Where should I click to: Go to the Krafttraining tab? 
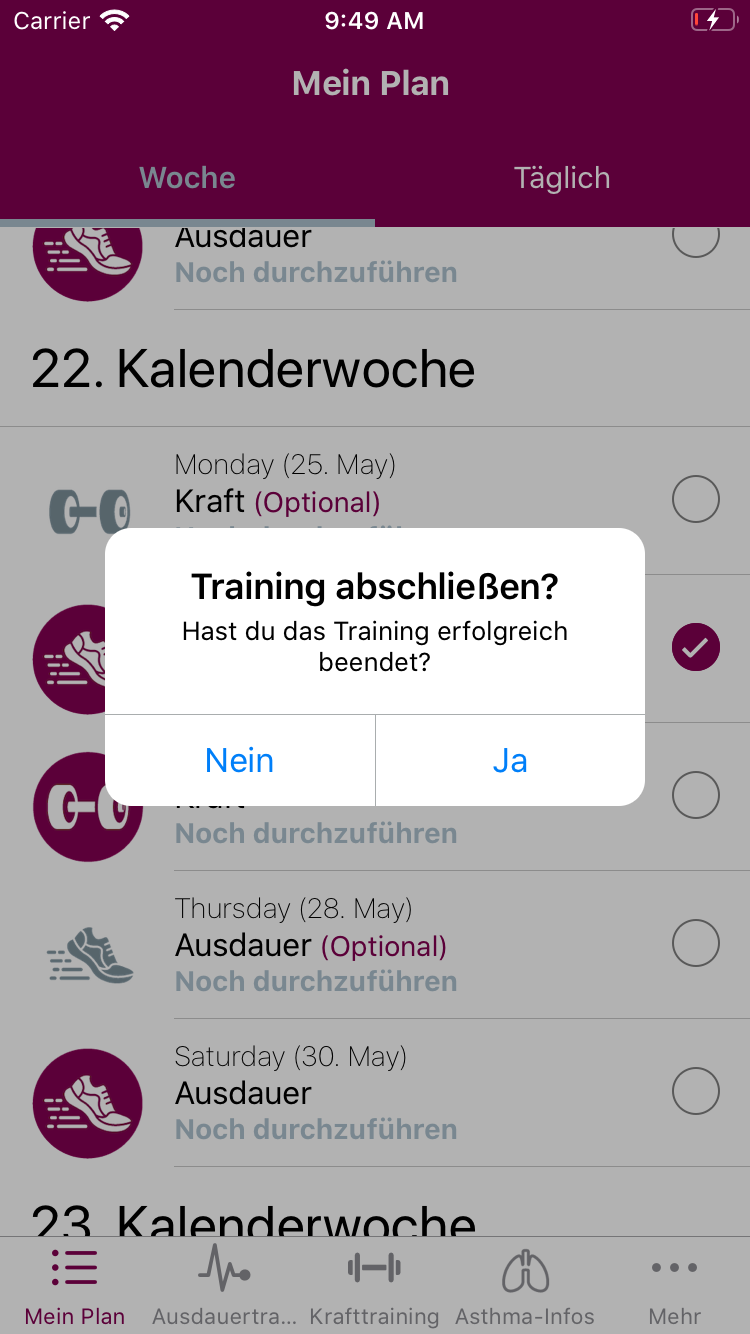[x=374, y=1286]
